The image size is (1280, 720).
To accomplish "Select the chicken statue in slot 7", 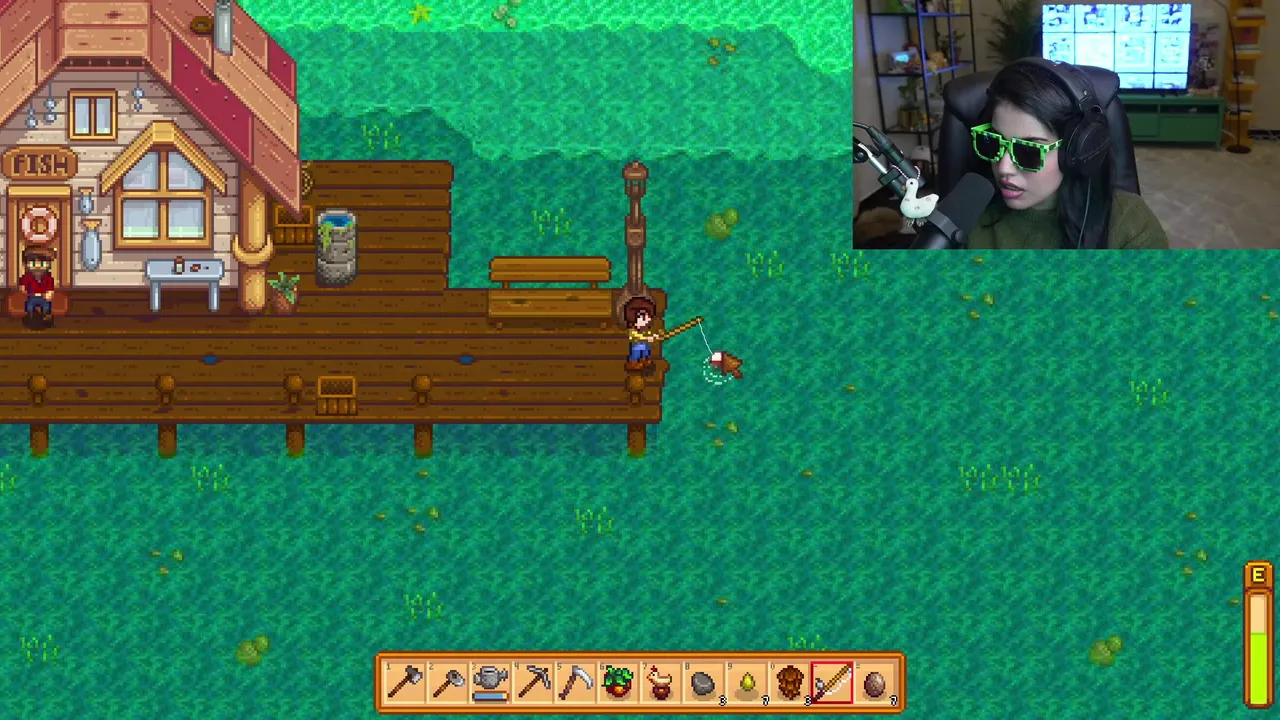I will click(x=661, y=683).
